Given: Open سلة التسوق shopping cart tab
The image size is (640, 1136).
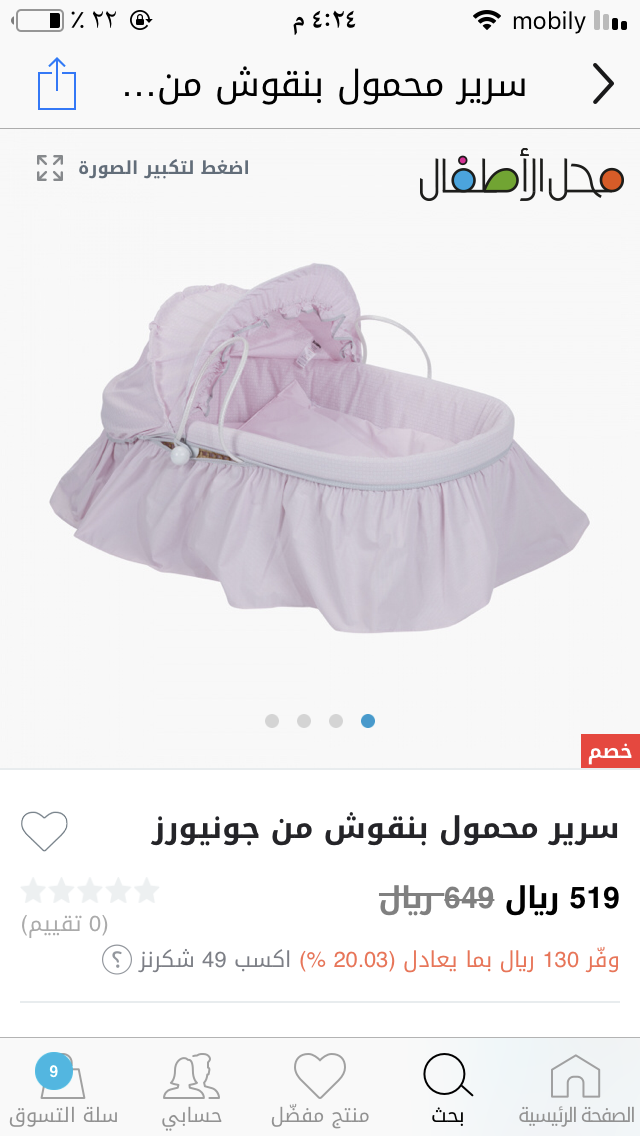Looking at the screenshot, I should [60, 1088].
